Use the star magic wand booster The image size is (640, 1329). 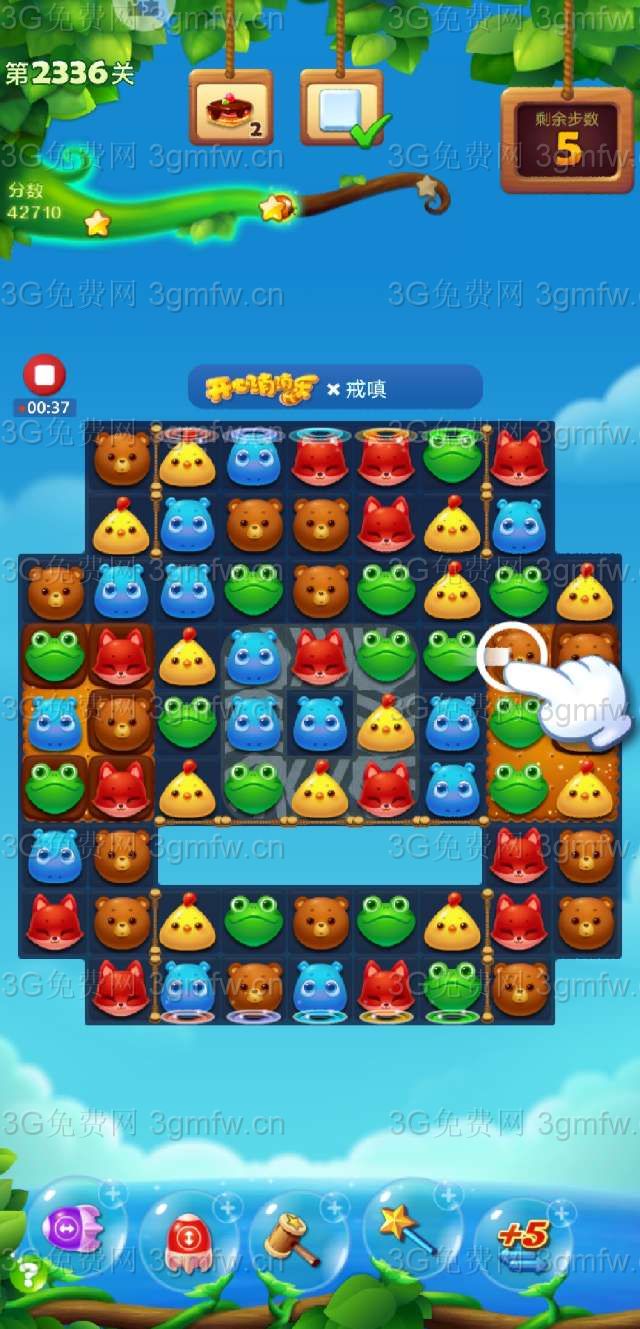(410, 1229)
